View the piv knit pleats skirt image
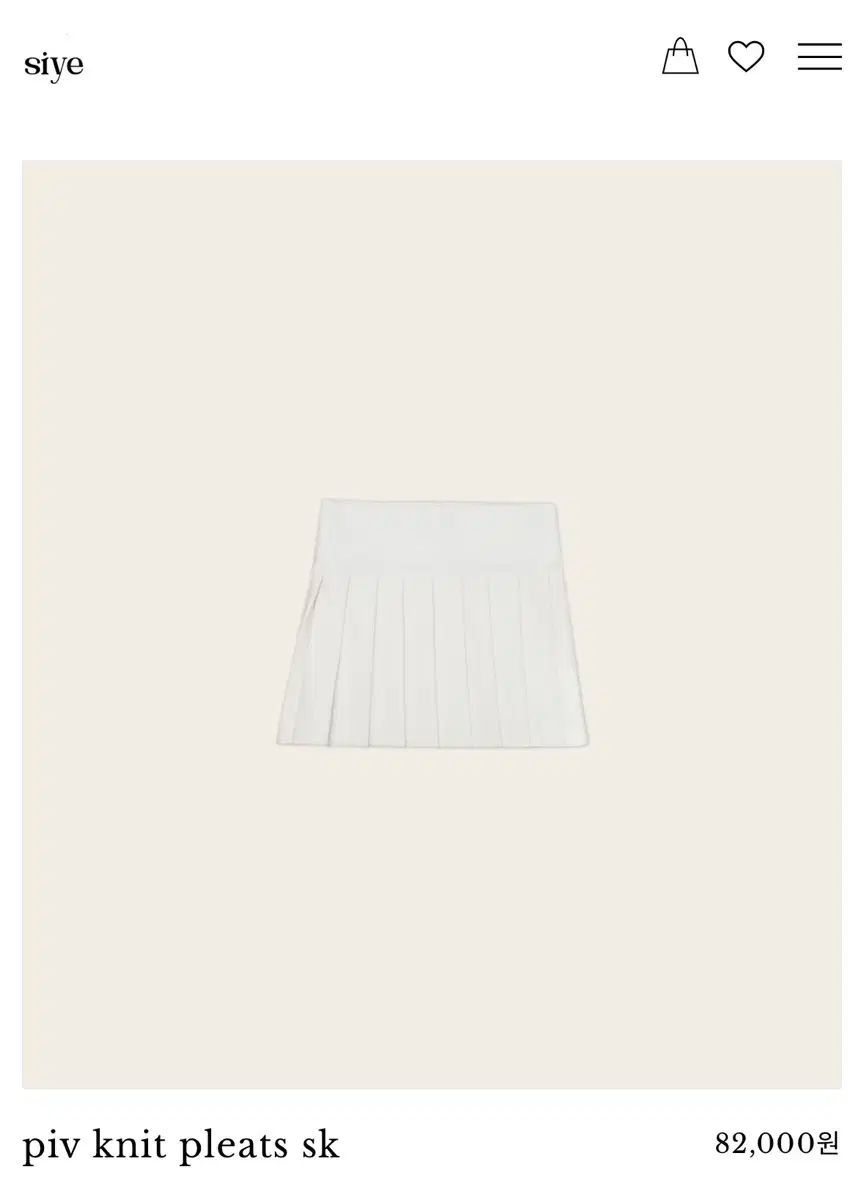Image resolution: width=864 pixels, height=1200 pixels. [x=431, y=623]
